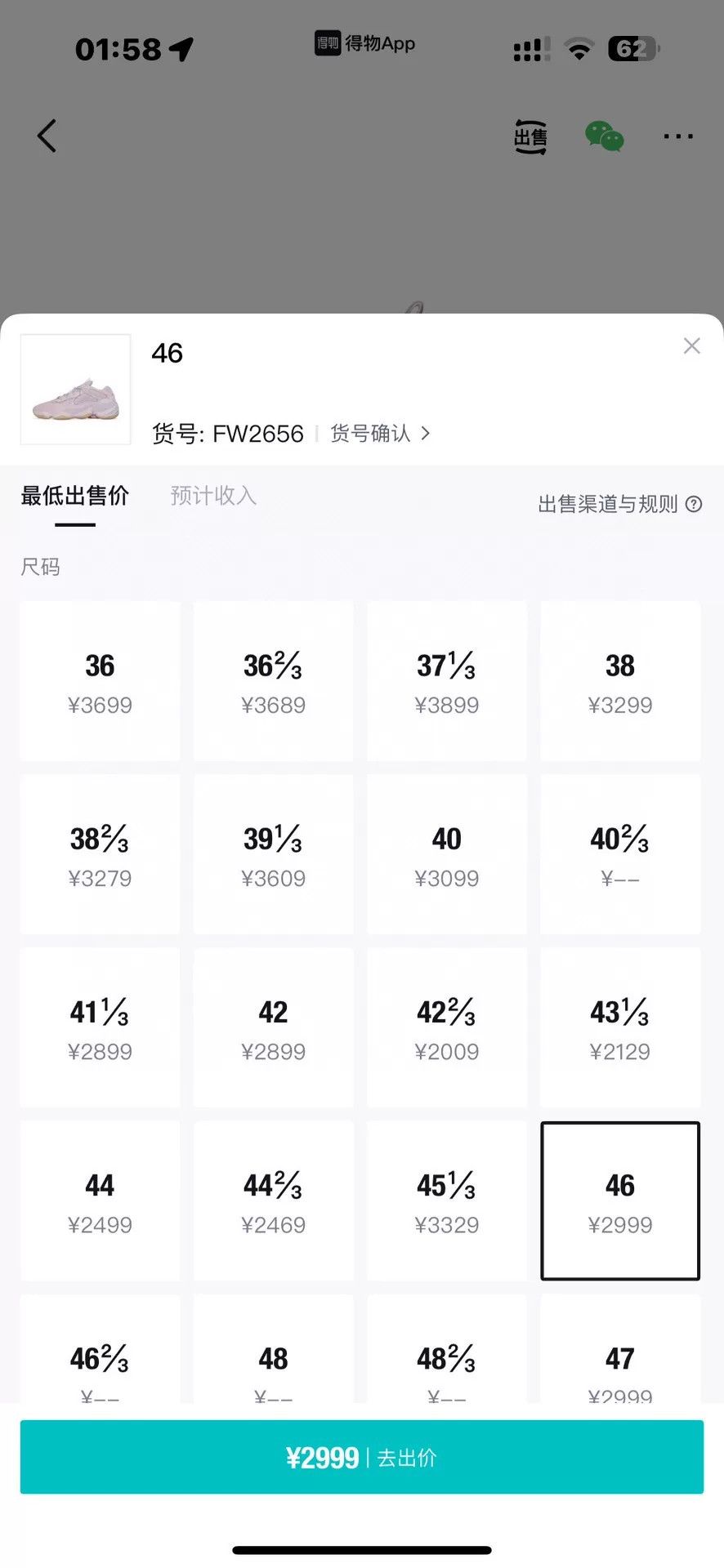Image resolution: width=724 pixels, height=1568 pixels.
Task: Open 货号确认 link
Action: click(380, 433)
